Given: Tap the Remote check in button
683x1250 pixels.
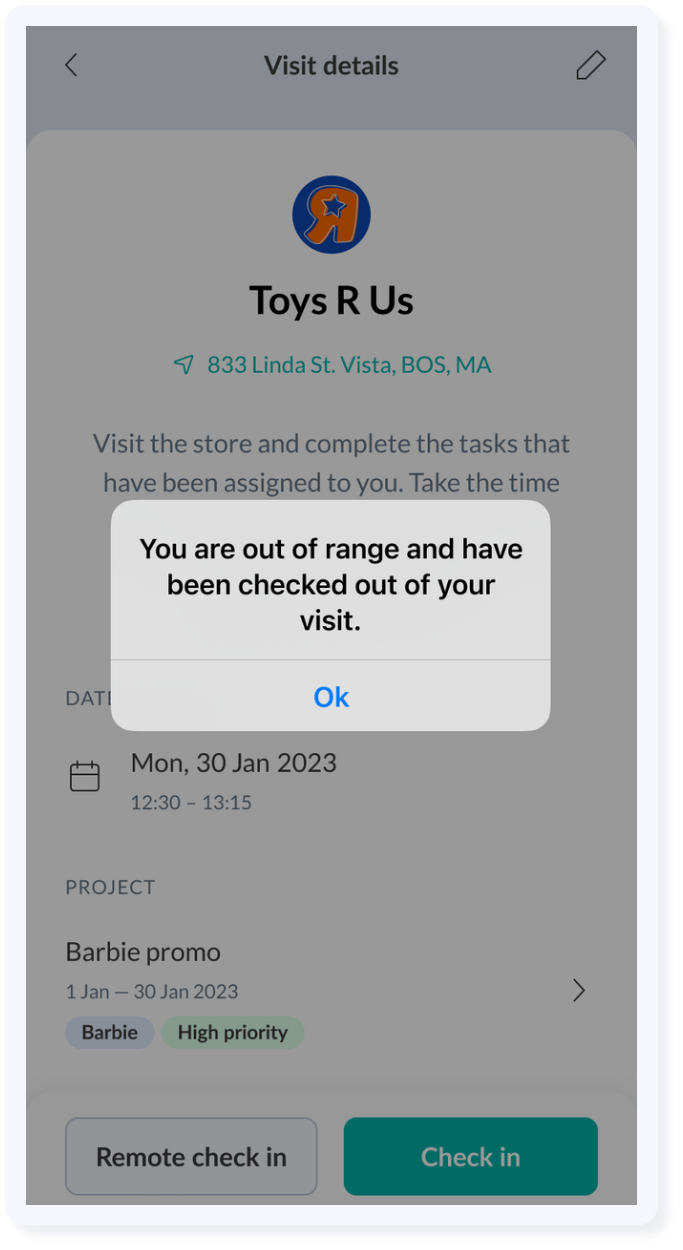Looking at the screenshot, I should (191, 1157).
